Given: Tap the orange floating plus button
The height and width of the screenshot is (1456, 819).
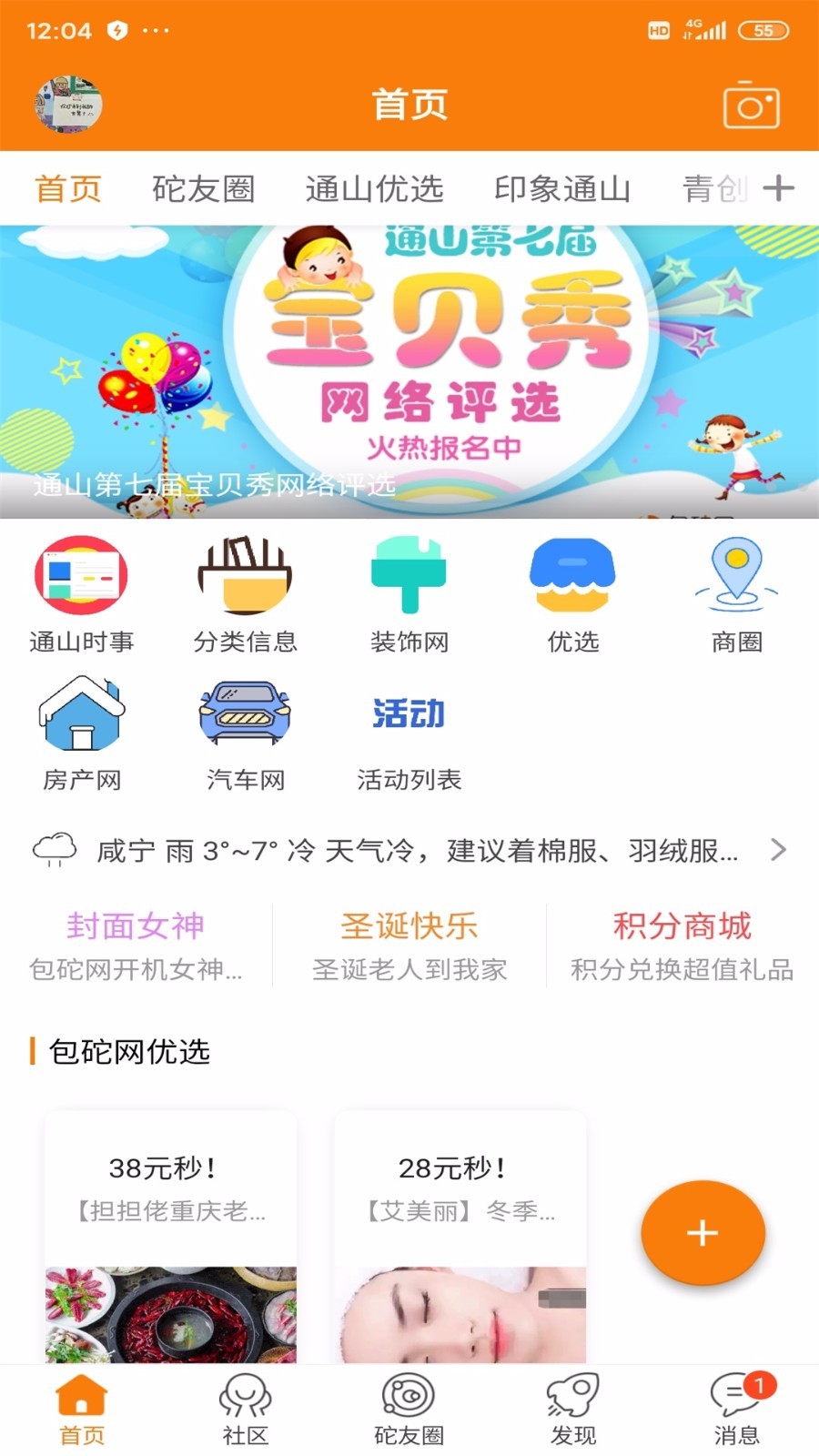Looking at the screenshot, I should [x=703, y=1233].
